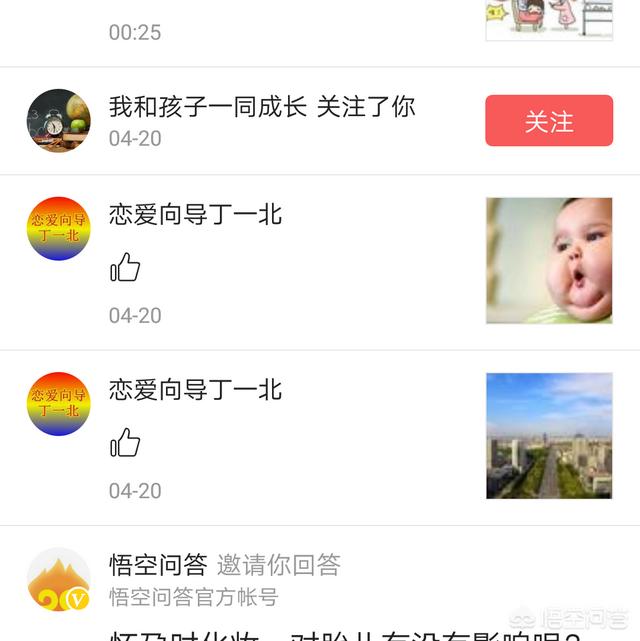Tap the red 关注 follow button
Image resolution: width=640 pixels, height=641 pixels.
[549, 121]
